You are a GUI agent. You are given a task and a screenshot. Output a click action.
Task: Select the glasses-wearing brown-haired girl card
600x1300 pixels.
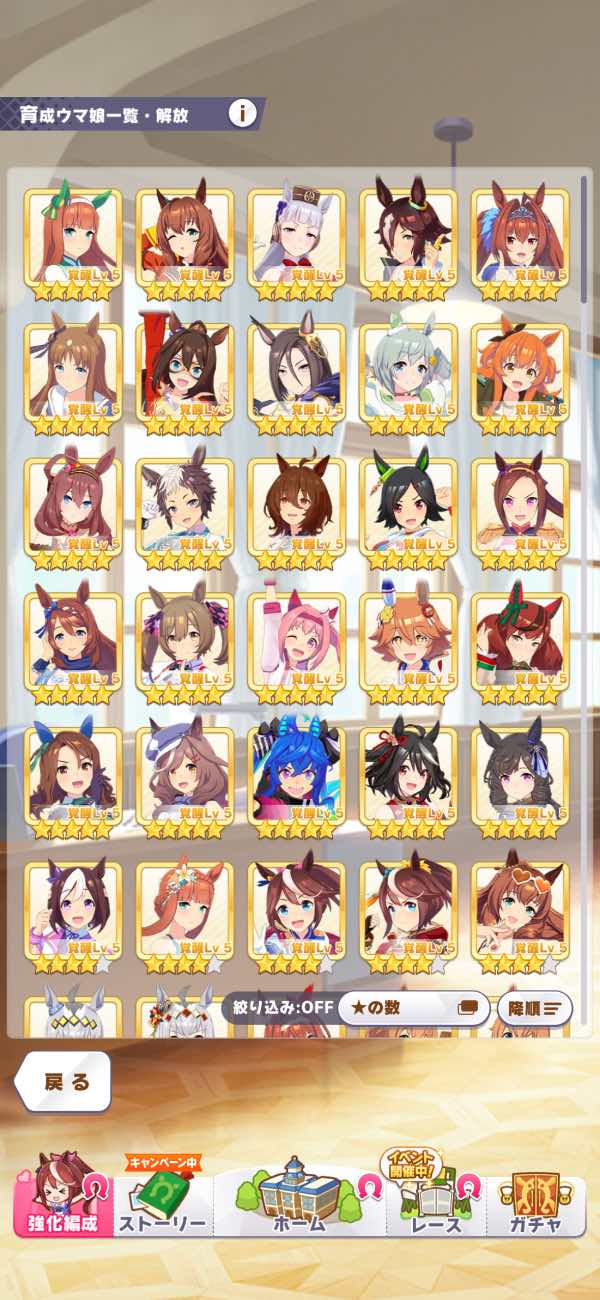point(185,374)
